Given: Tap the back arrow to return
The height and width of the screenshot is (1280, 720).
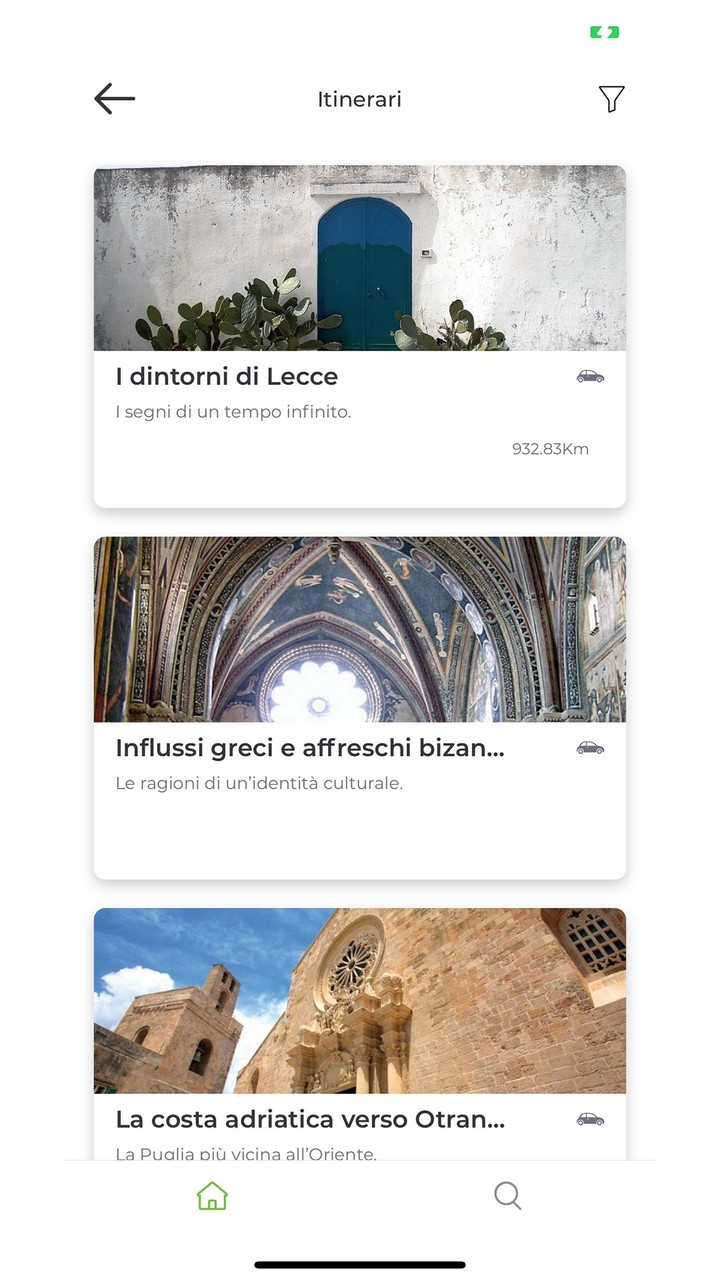Looking at the screenshot, I should (113, 98).
